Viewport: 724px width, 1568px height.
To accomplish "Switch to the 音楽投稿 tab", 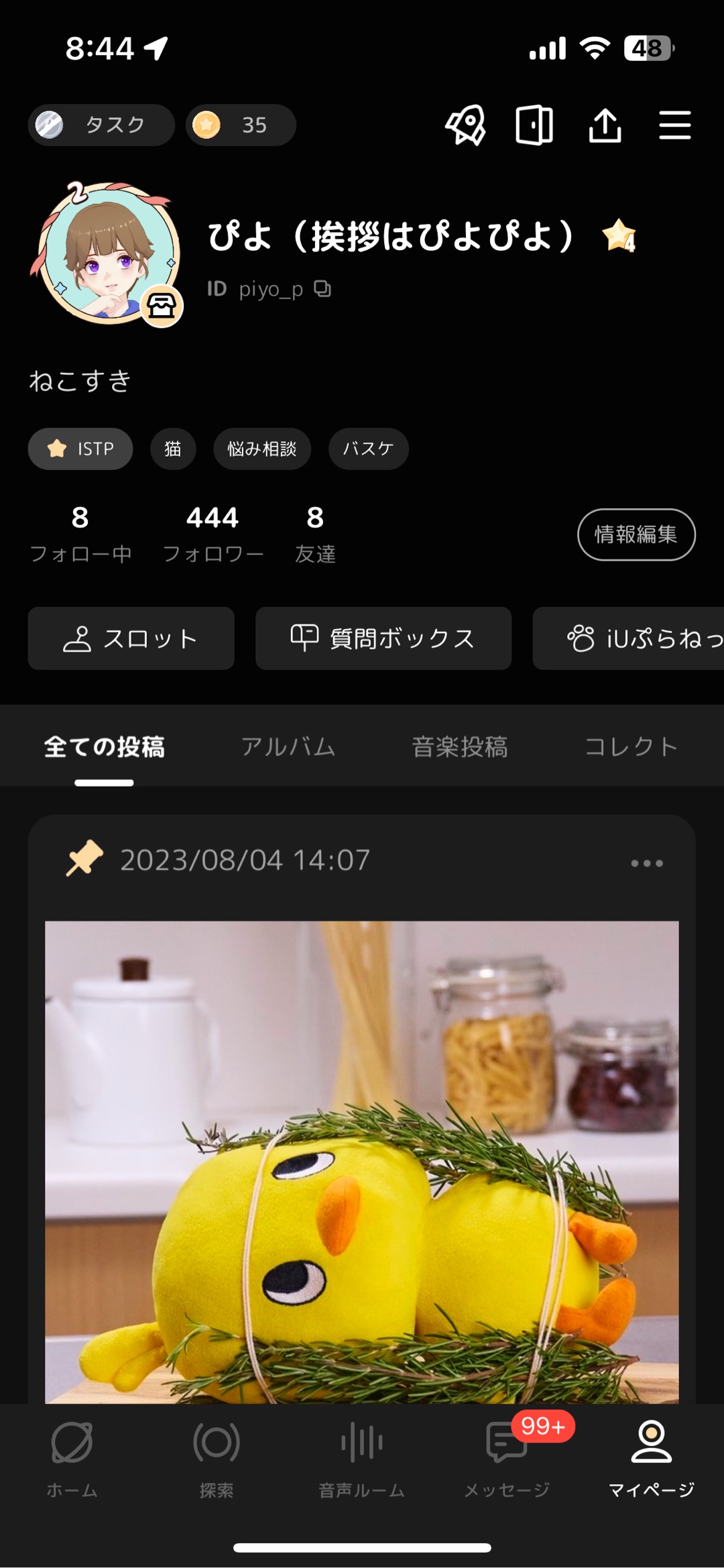I will (460, 746).
